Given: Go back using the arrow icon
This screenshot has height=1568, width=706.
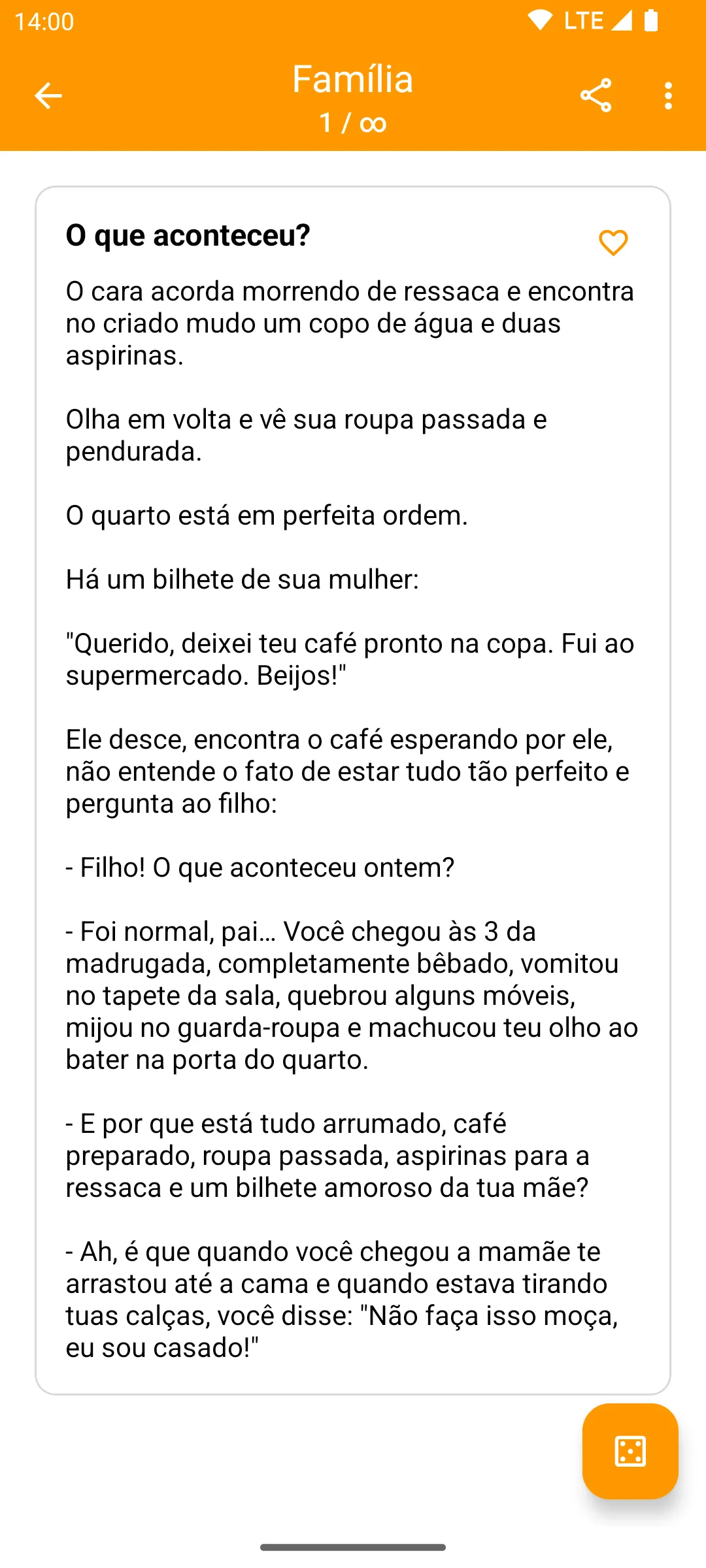Looking at the screenshot, I should tap(48, 96).
